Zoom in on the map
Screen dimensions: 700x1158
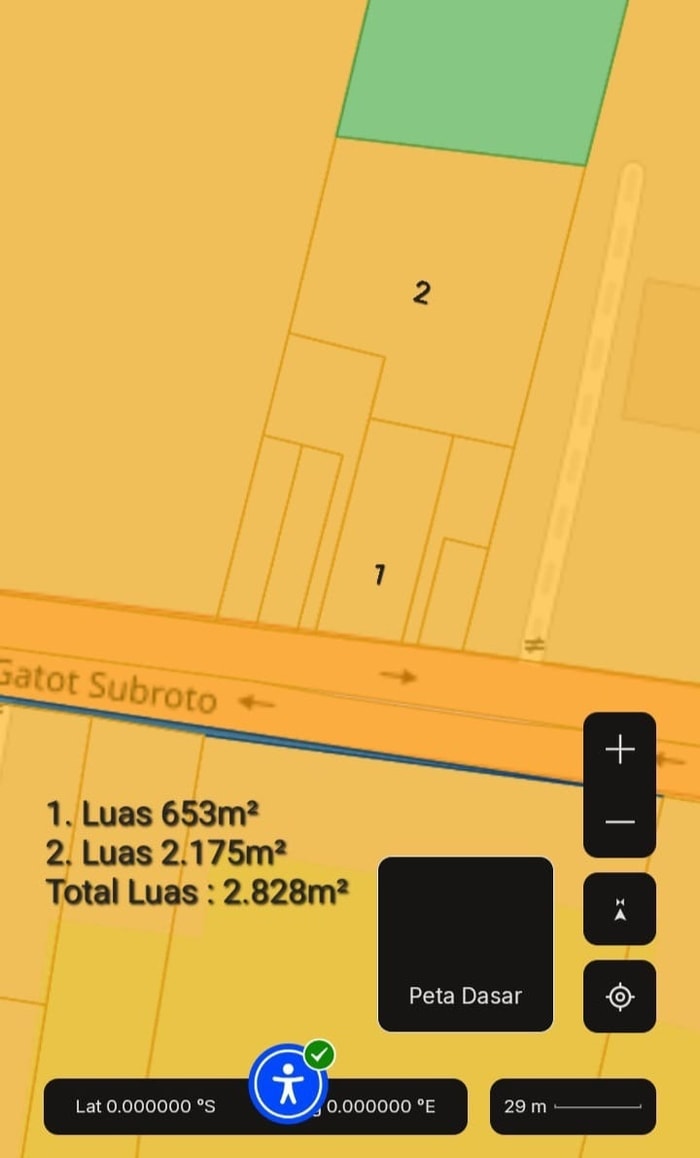(x=620, y=749)
